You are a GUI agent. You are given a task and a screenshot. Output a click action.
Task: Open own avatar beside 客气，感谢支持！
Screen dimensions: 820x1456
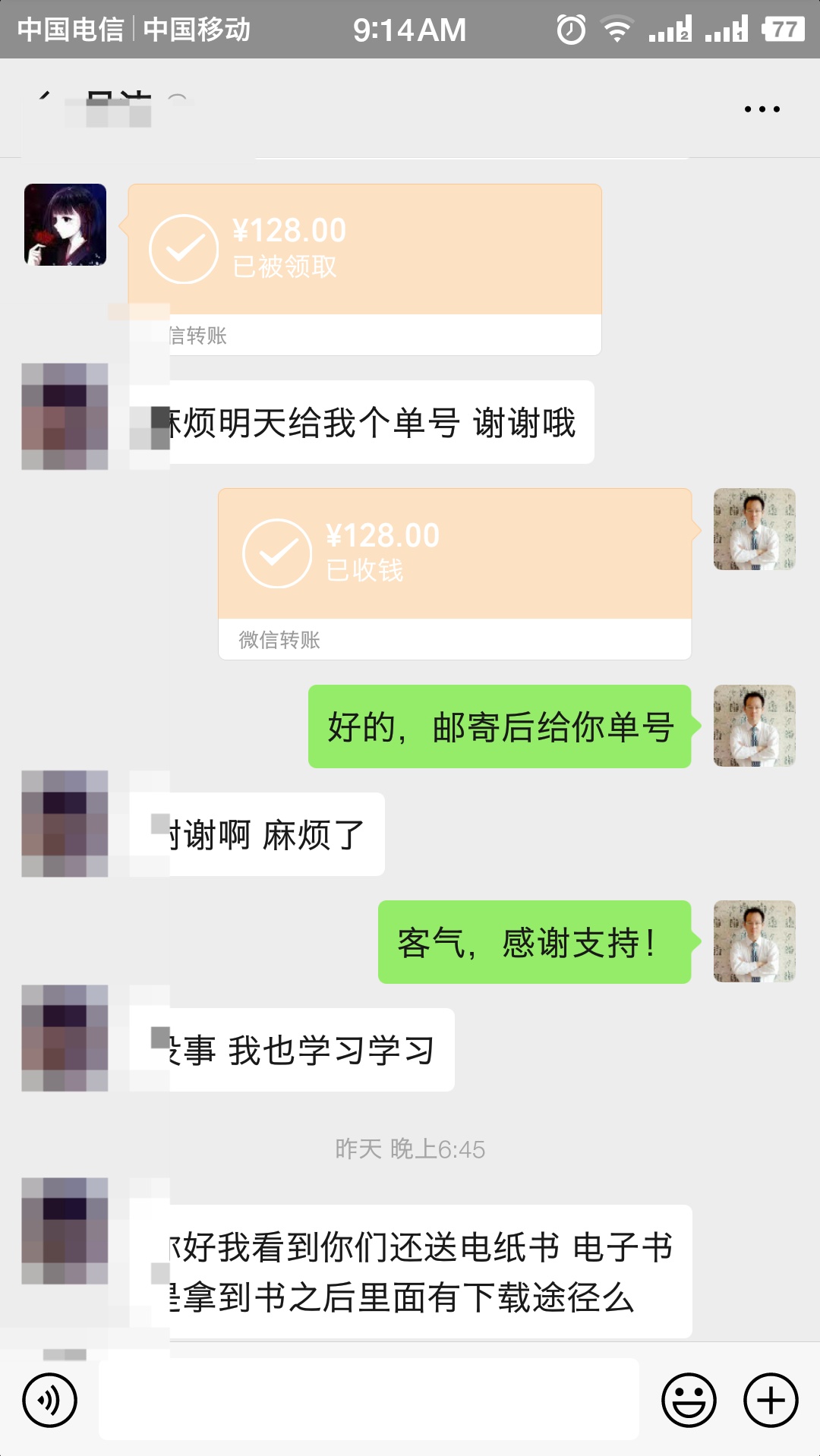tap(754, 941)
